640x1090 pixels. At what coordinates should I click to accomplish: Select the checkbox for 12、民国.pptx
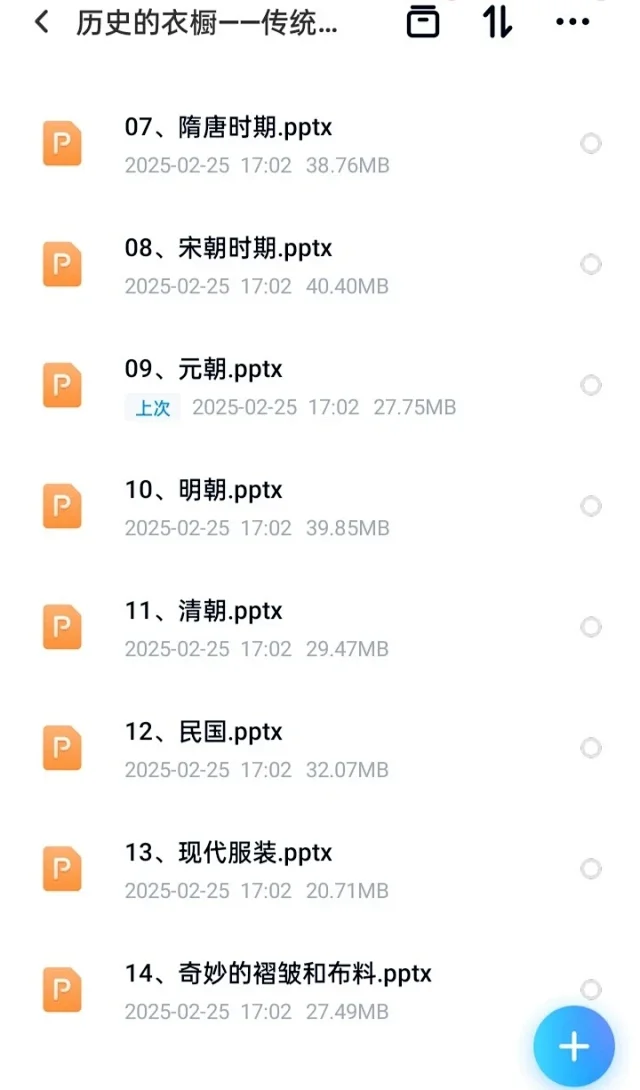point(591,748)
